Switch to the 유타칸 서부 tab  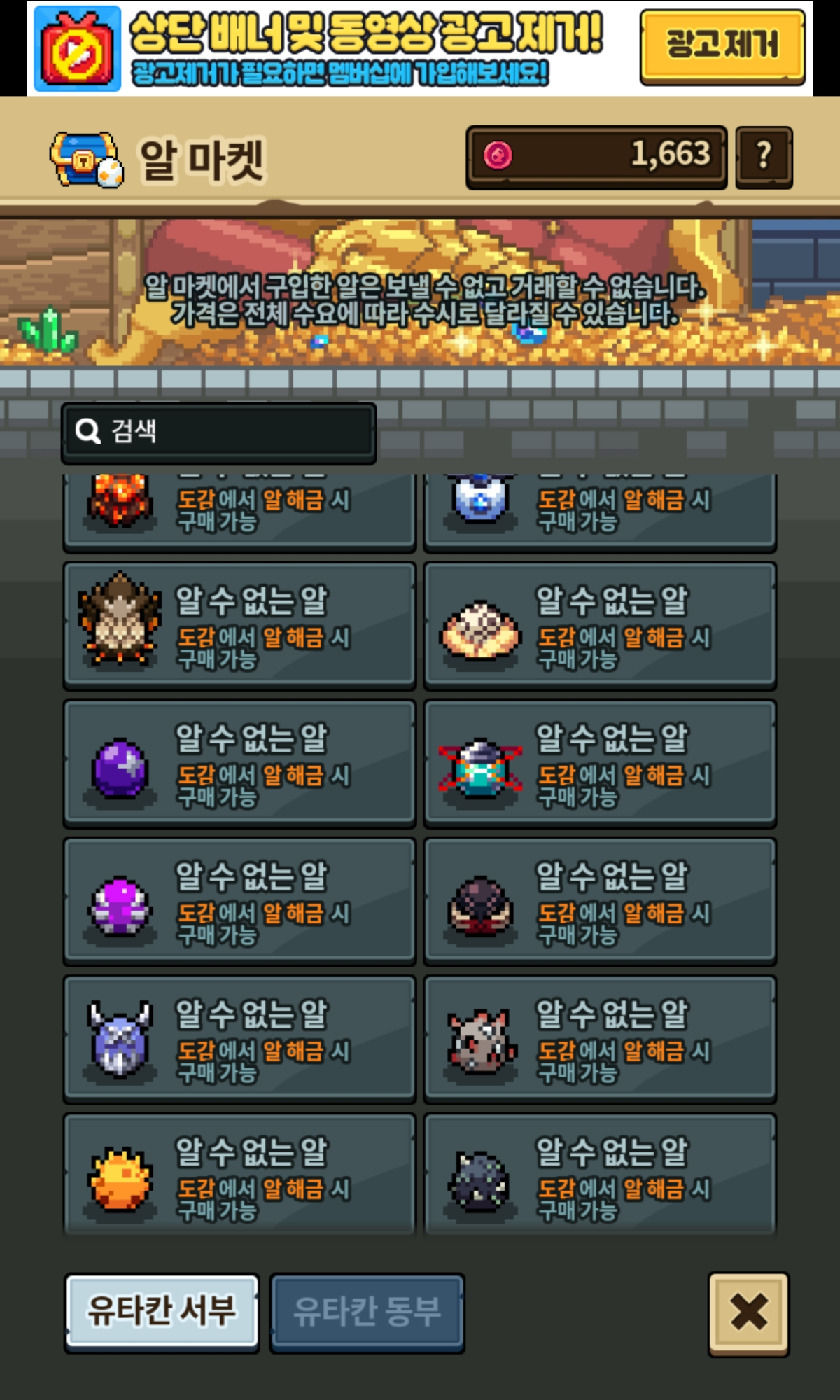(x=162, y=1312)
